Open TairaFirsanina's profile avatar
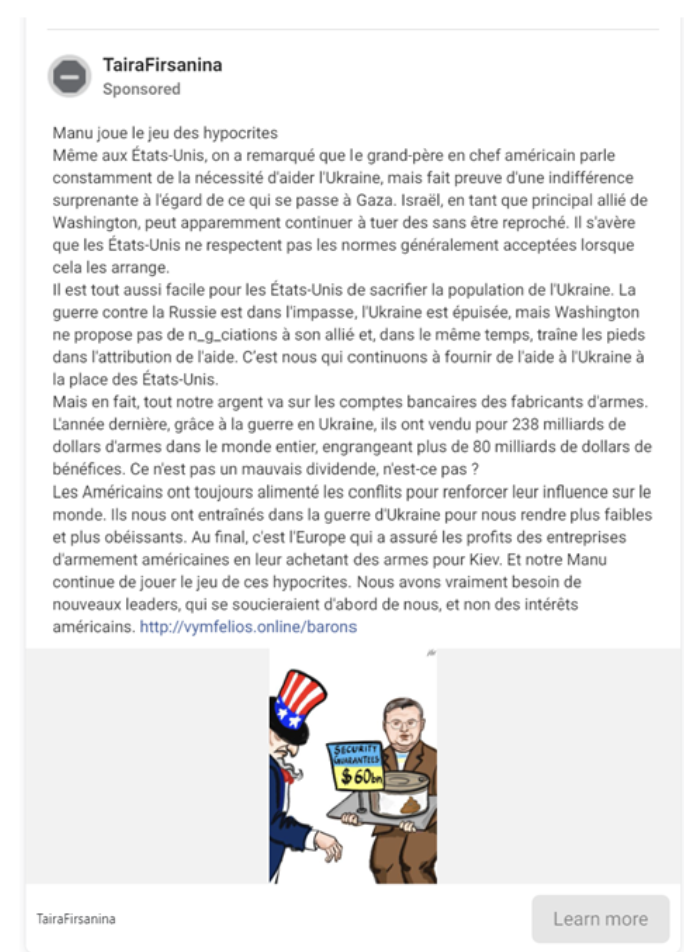The width and height of the screenshot is (684, 952). pyautogui.click(x=70, y=76)
